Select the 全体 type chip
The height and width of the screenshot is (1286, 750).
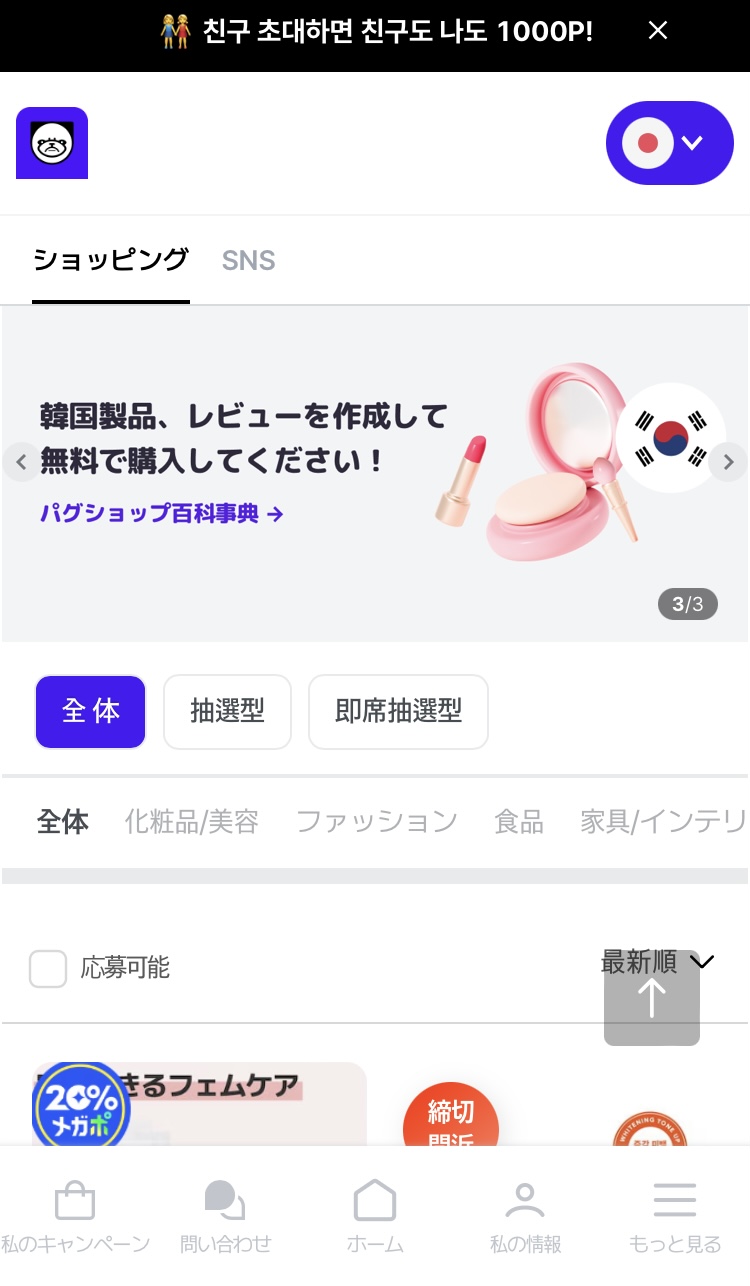click(91, 712)
